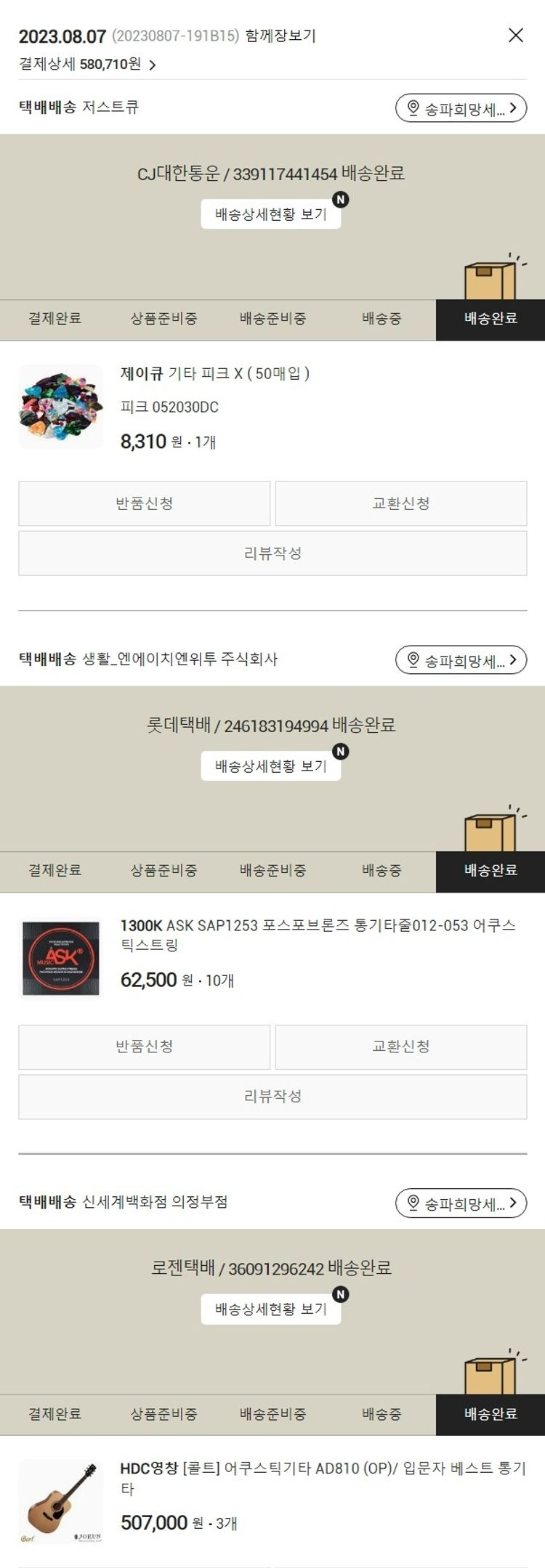Request return for 제이큐 기타 피크
The image size is (545, 1568).
(x=144, y=503)
